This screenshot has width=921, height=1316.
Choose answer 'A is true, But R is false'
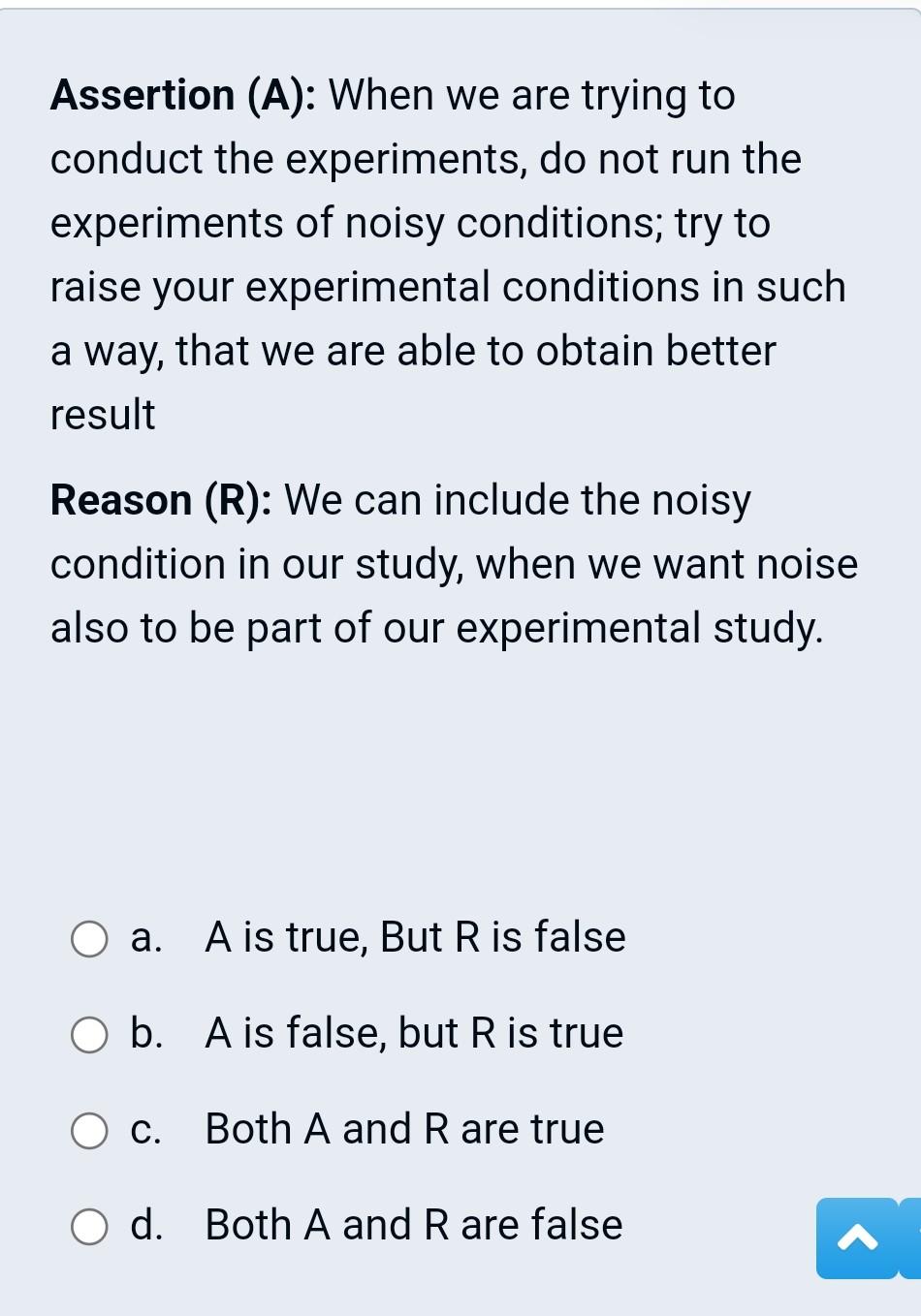pyautogui.click(x=415, y=937)
